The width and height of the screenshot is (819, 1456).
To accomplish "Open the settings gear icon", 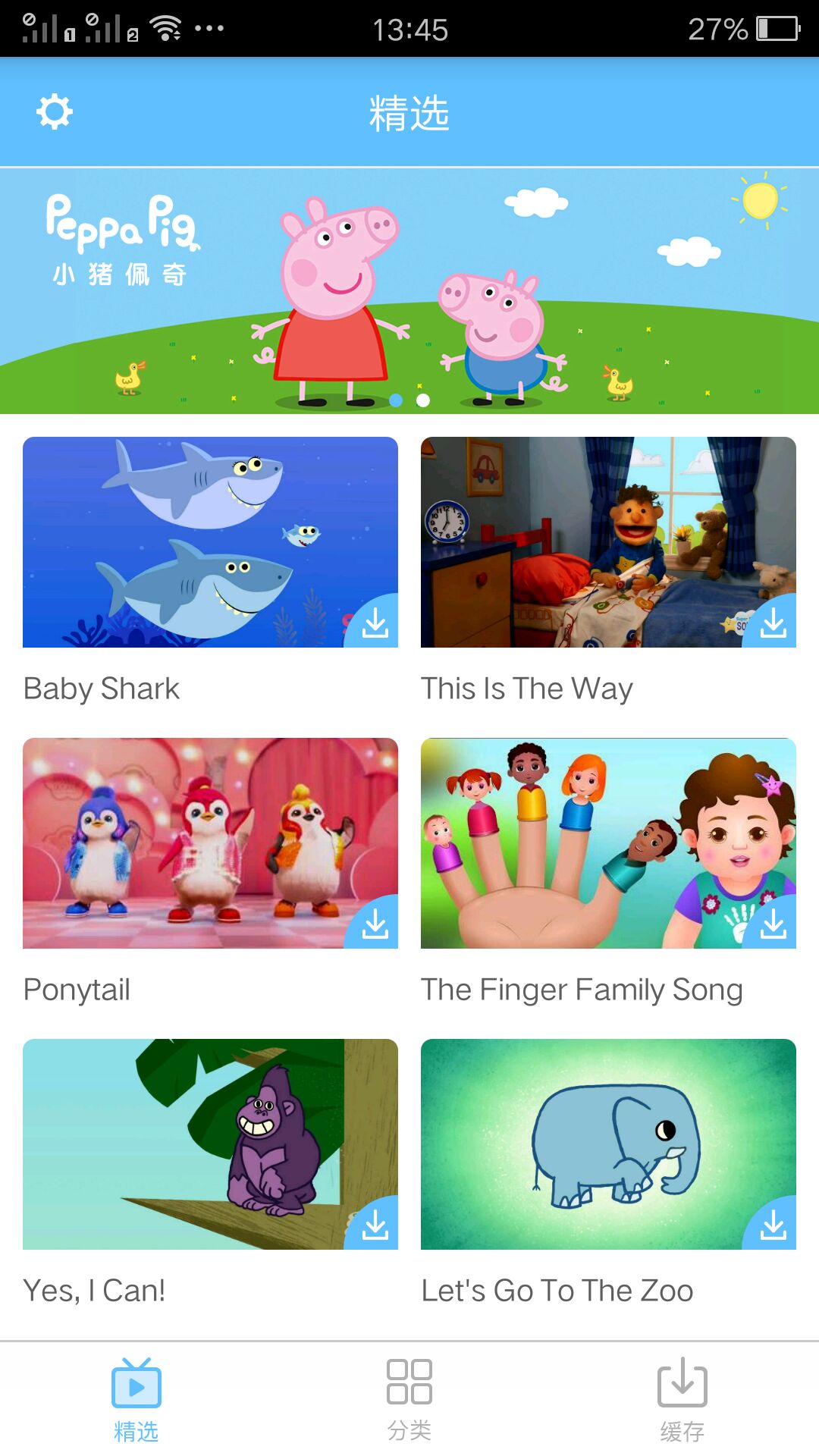I will click(55, 112).
